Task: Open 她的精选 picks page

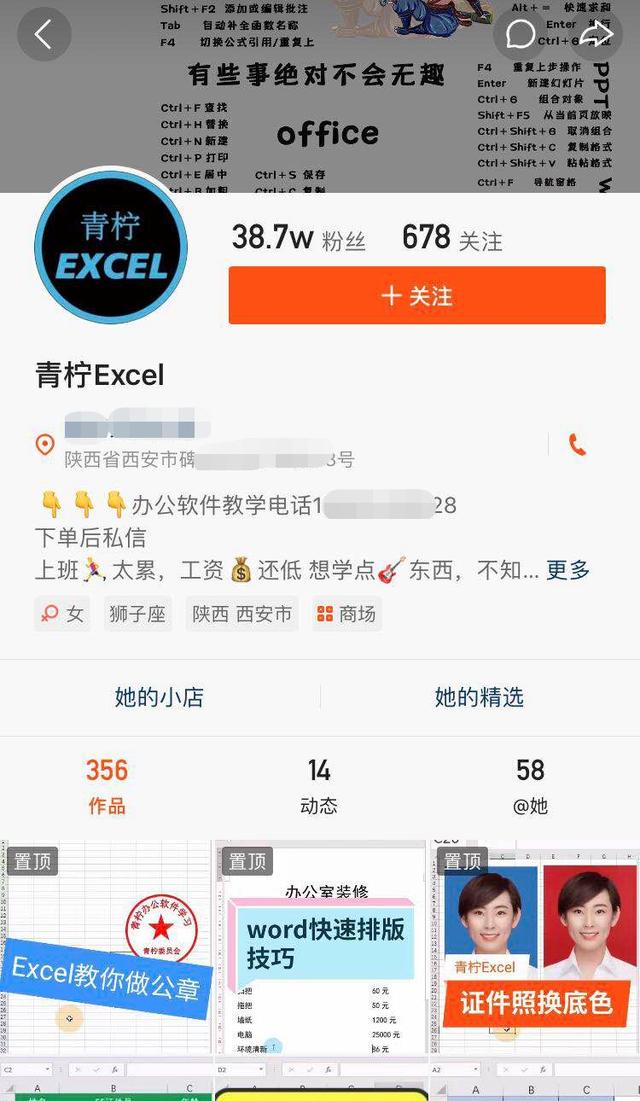Action: click(479, 698)
